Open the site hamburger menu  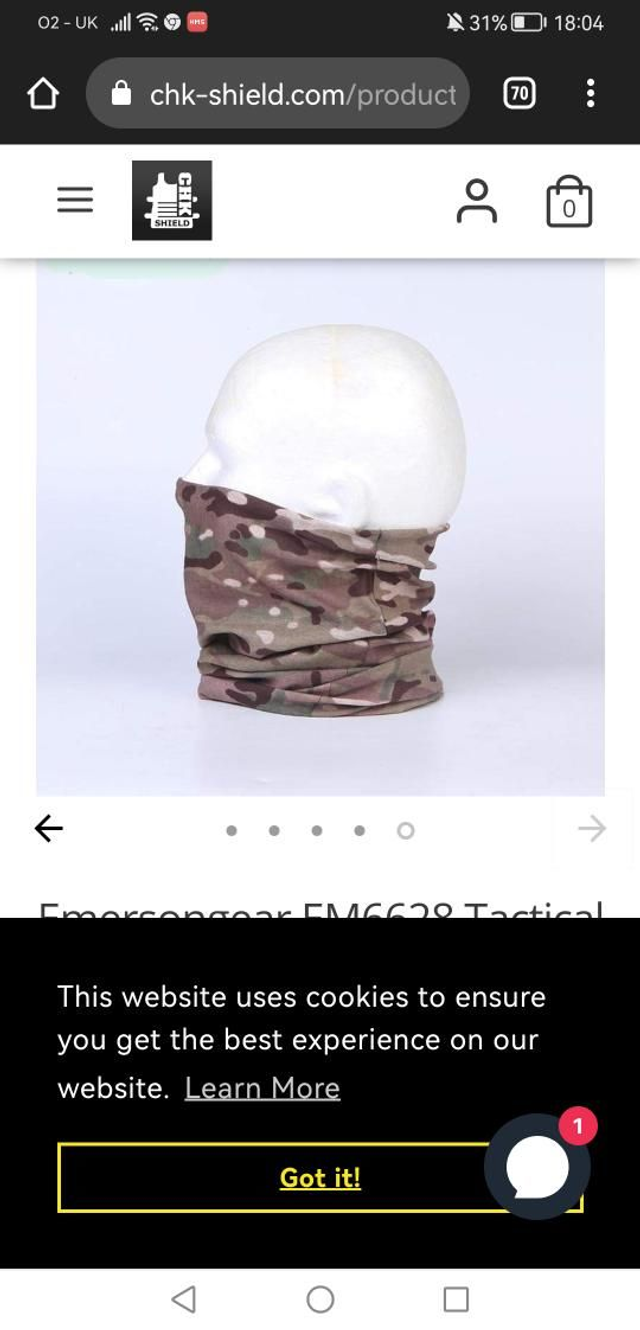tap(75, 200)
